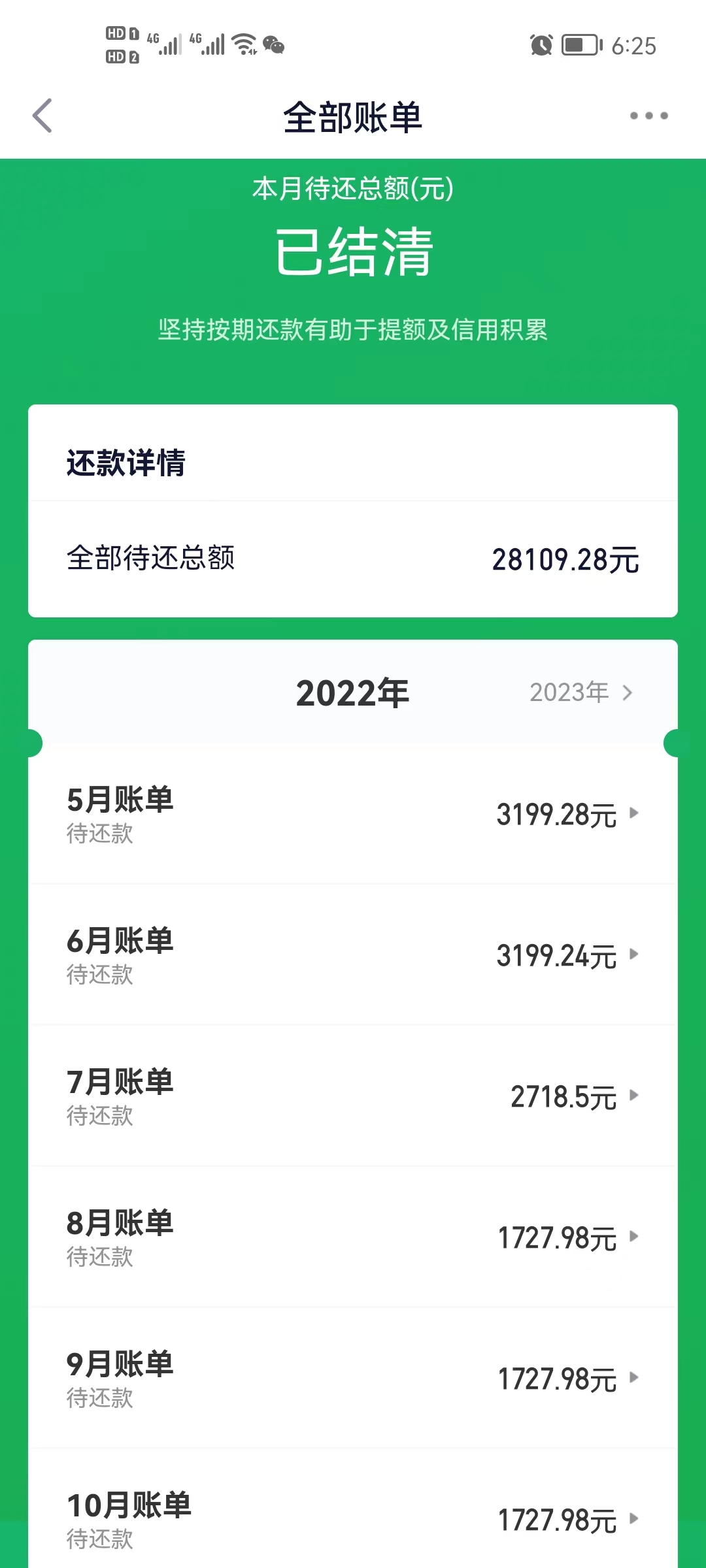Click the WiFi icon in status bar
The width and height of the screenshot is (706, 1568).
pos(243,44)
